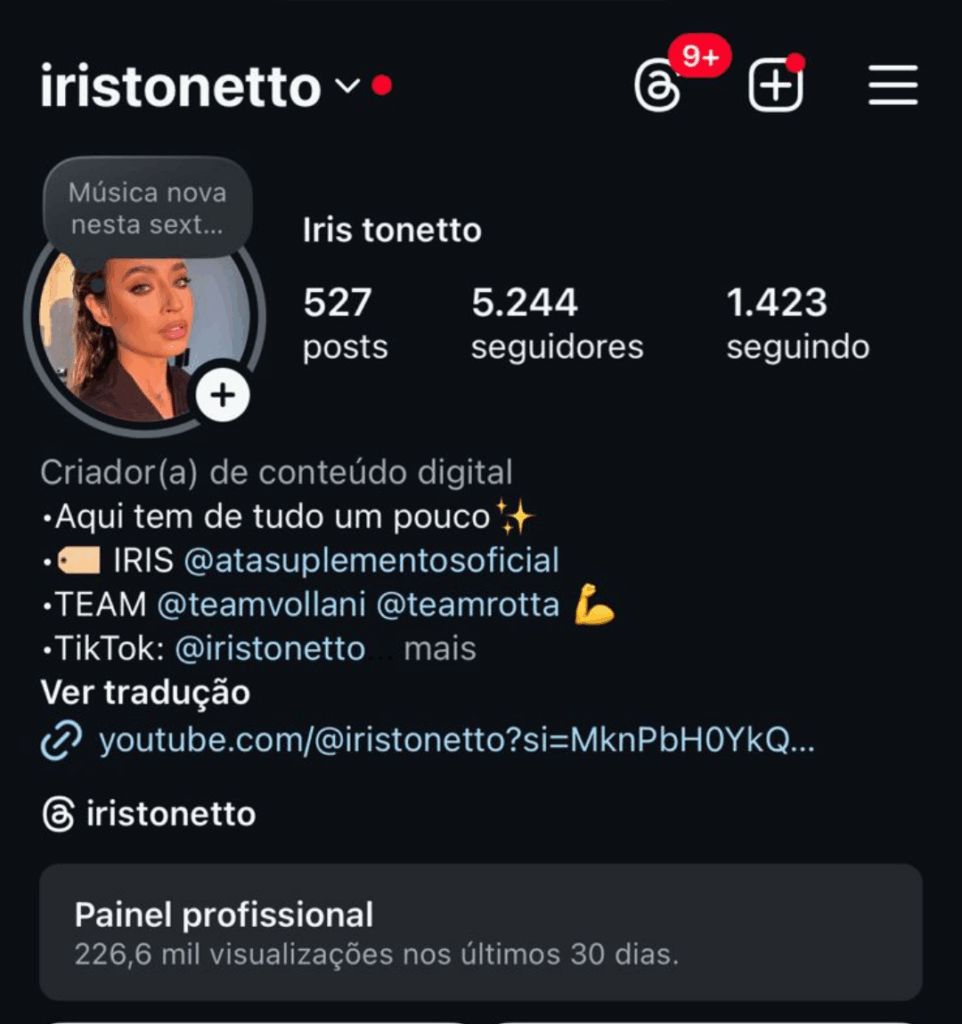This screenshot has height=1024, width=962.
Task: Open the 1.423 seguindo list
Action: click(797, 323)
